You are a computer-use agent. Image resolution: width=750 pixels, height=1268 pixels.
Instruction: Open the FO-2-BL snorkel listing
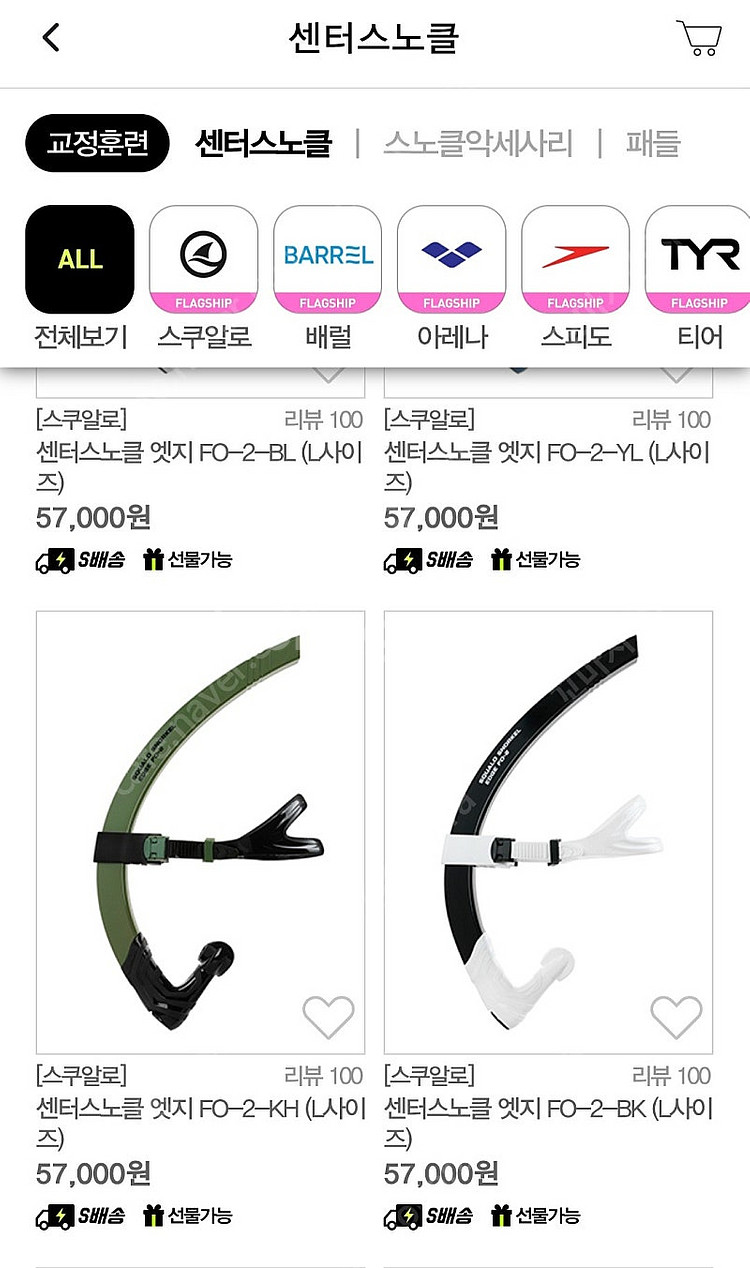pyautogui.click(x=200, y=466)
